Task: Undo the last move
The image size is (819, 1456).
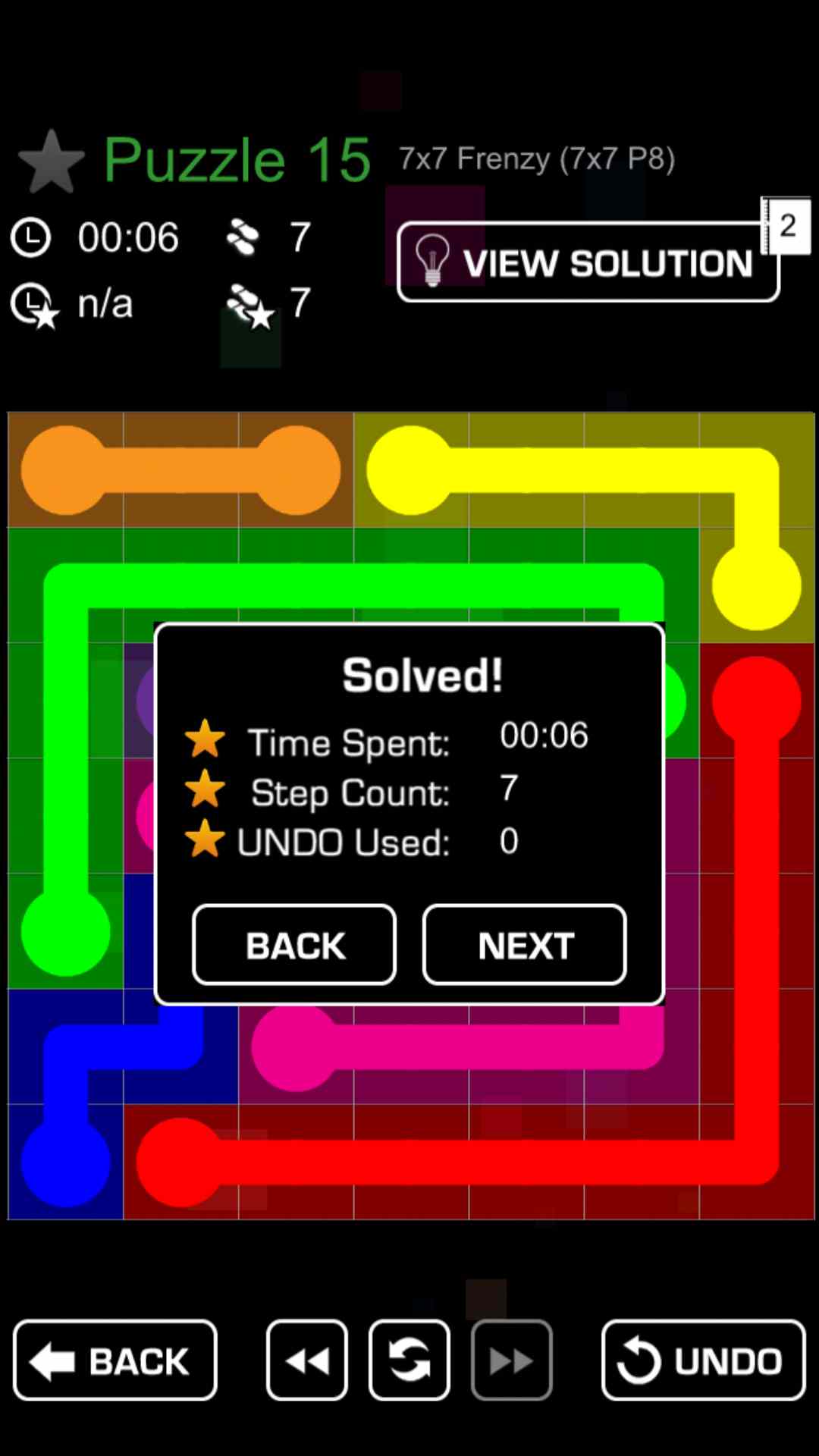Action: pyautogui.click(x=703, y=1360)
